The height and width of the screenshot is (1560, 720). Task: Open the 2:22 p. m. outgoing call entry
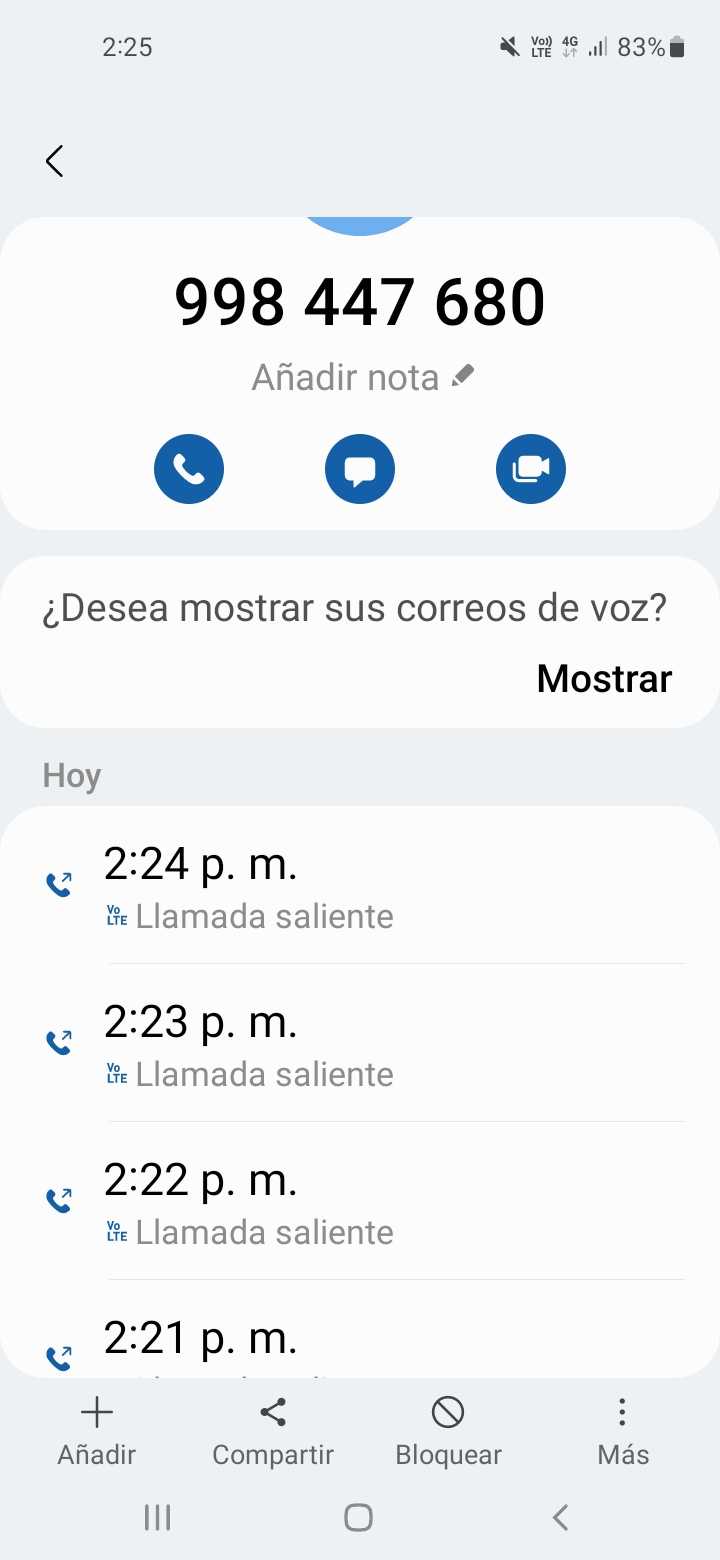click(x=360, y=1202)
